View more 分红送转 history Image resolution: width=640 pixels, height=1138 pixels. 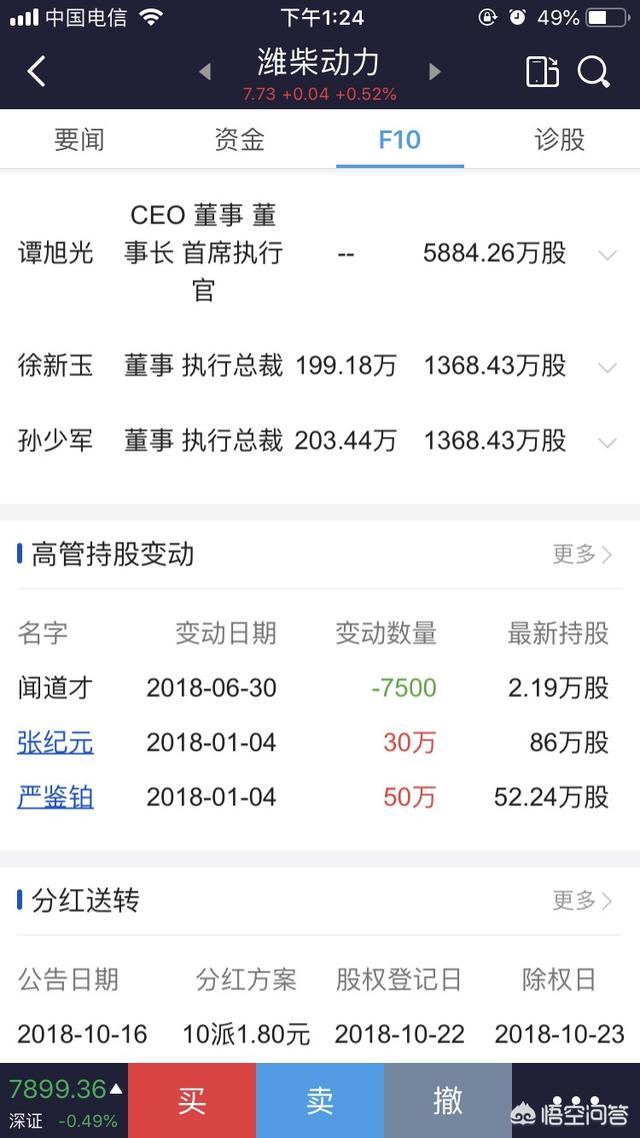(582, 900)
